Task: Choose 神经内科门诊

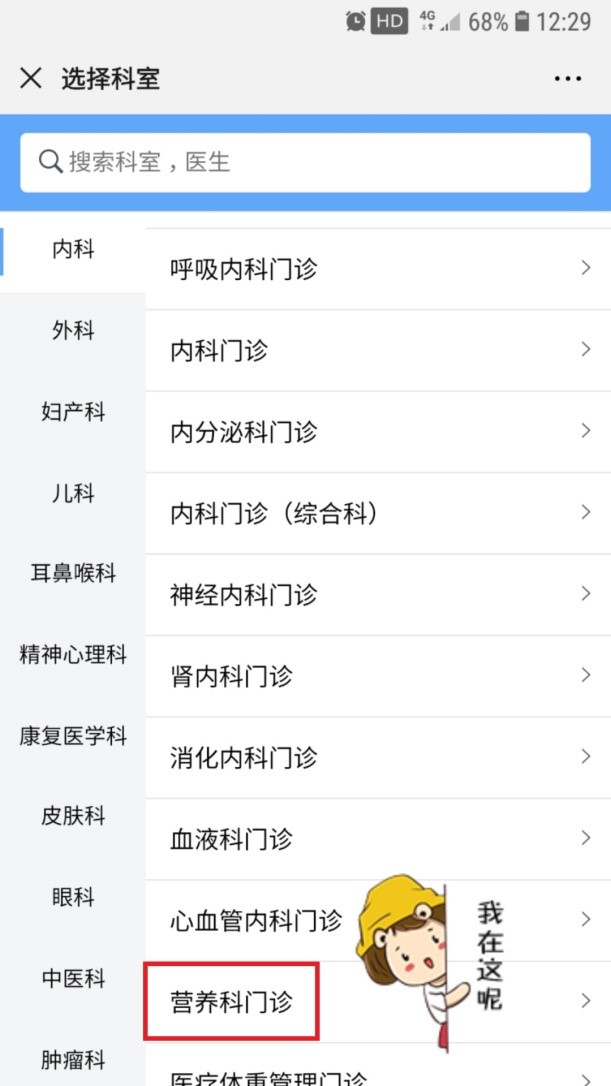Action: click(x=378, y=594)
